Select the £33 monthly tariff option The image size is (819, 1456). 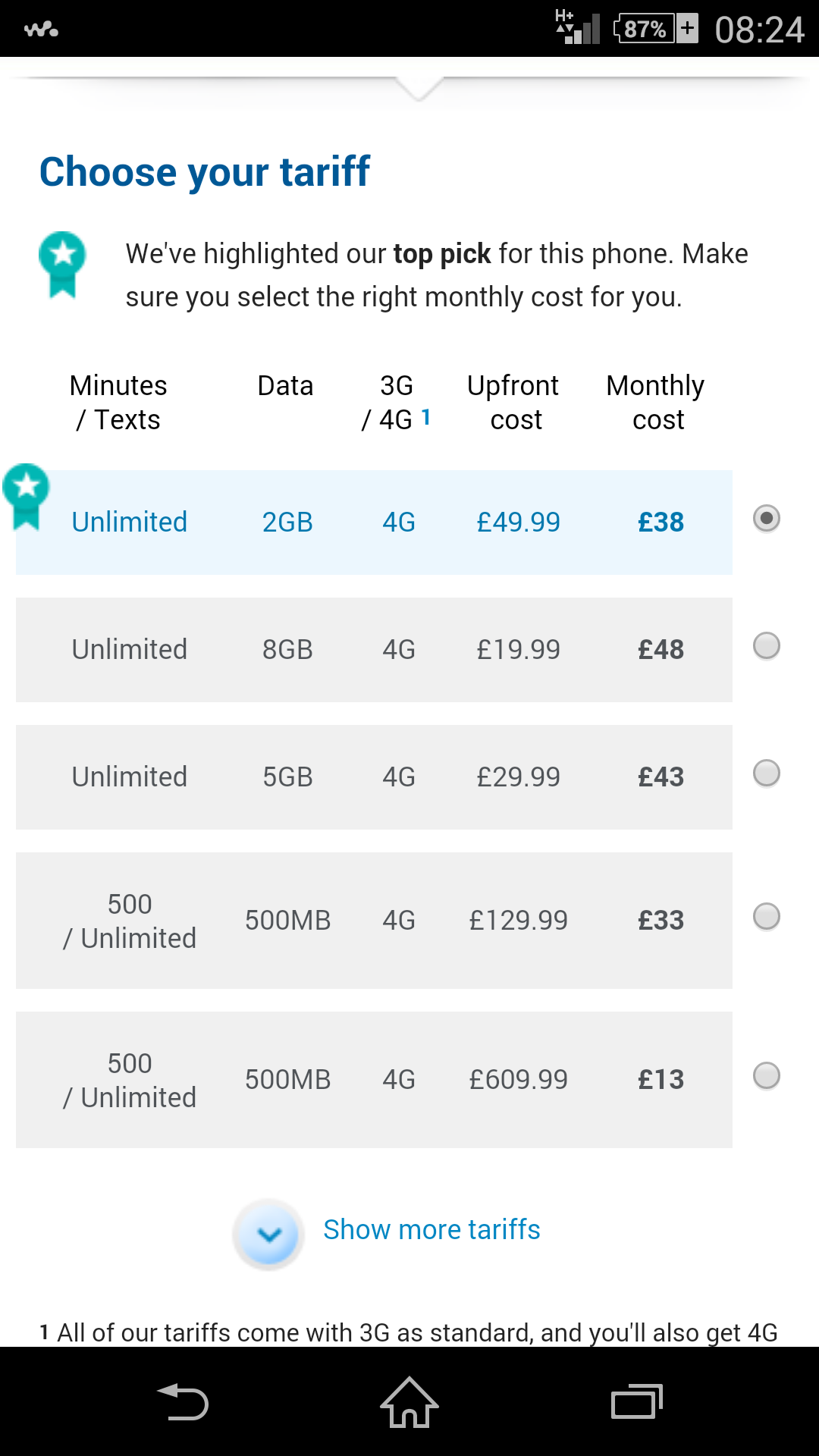[x=766, y=917]
